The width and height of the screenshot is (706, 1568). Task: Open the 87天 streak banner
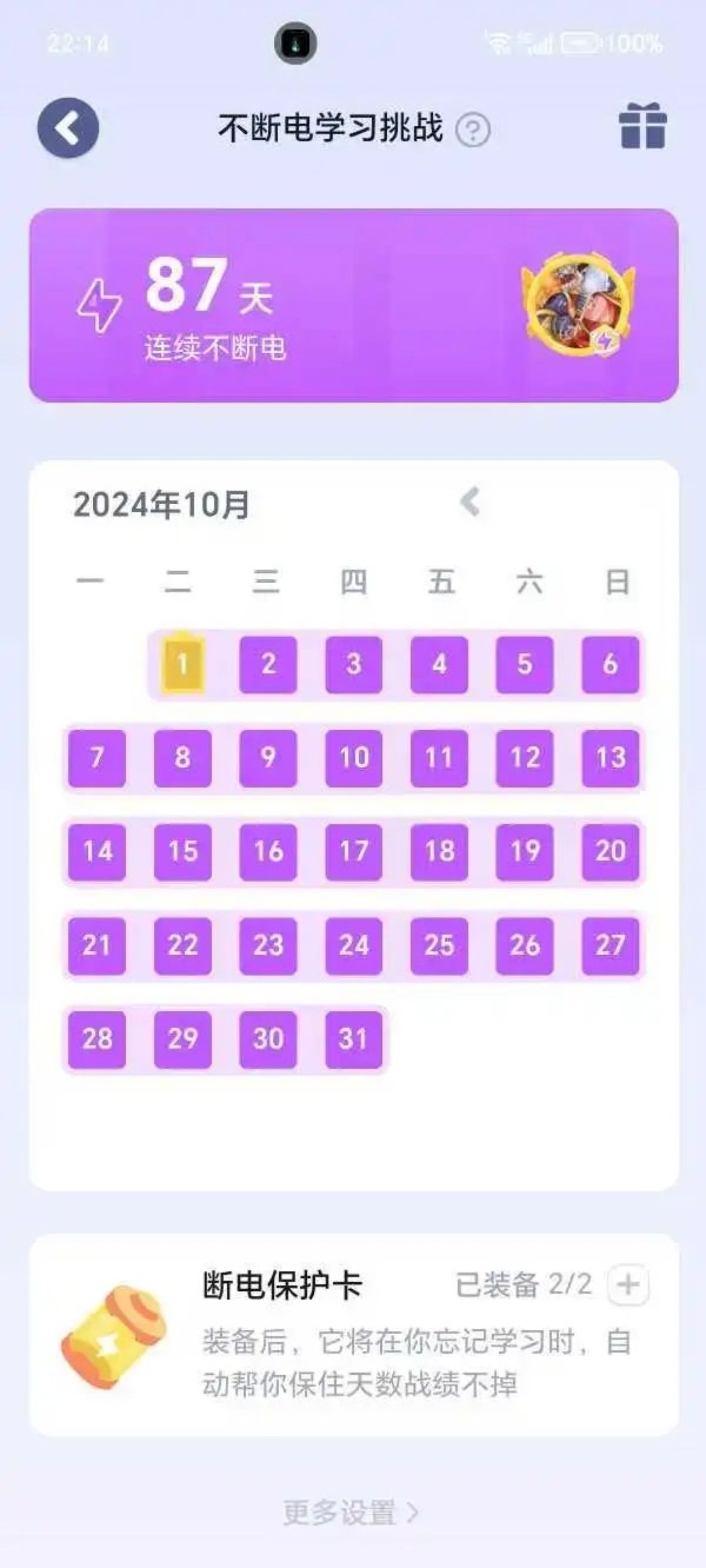[x=353, y=306]
